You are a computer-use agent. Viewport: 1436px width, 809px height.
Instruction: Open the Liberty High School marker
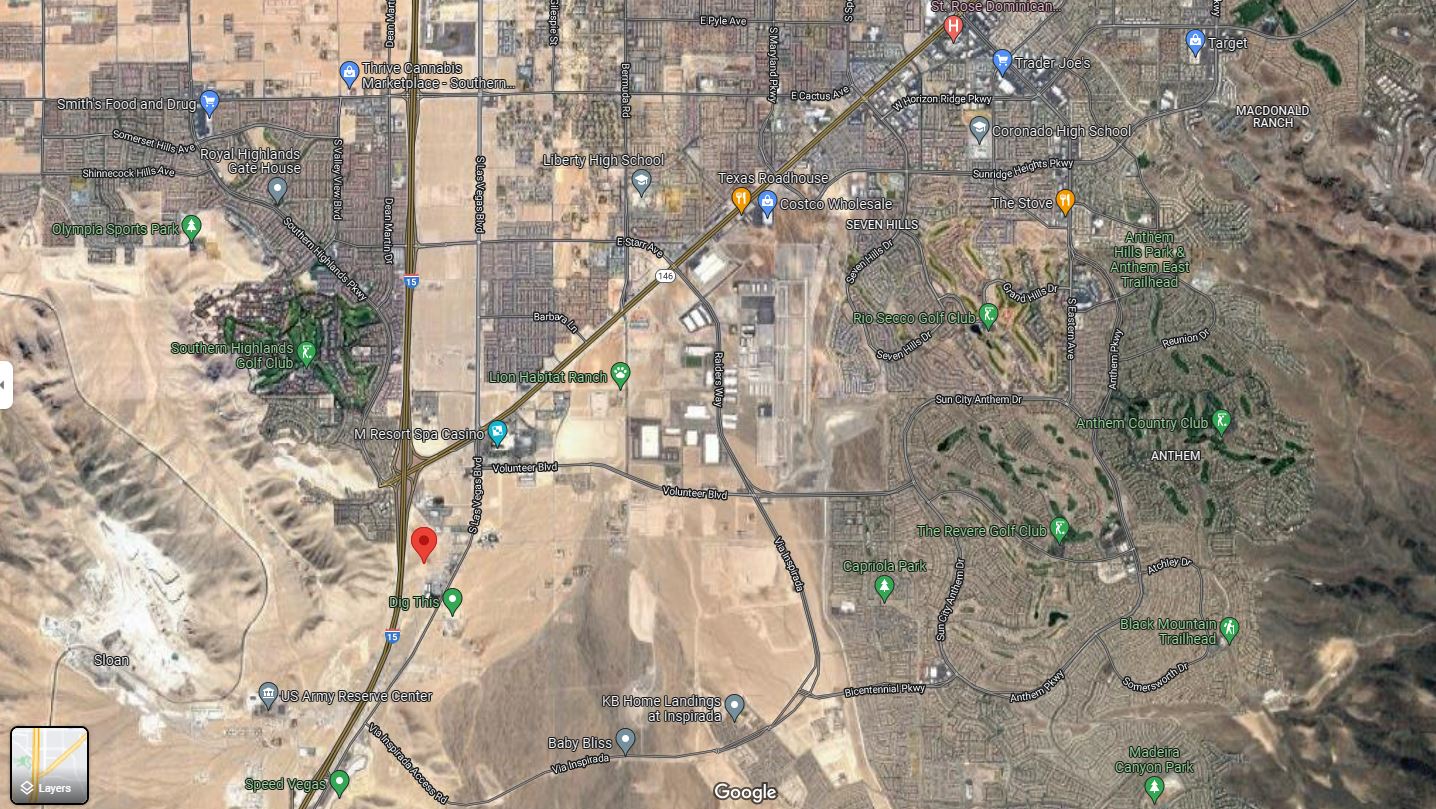click(x=642, y=181)
